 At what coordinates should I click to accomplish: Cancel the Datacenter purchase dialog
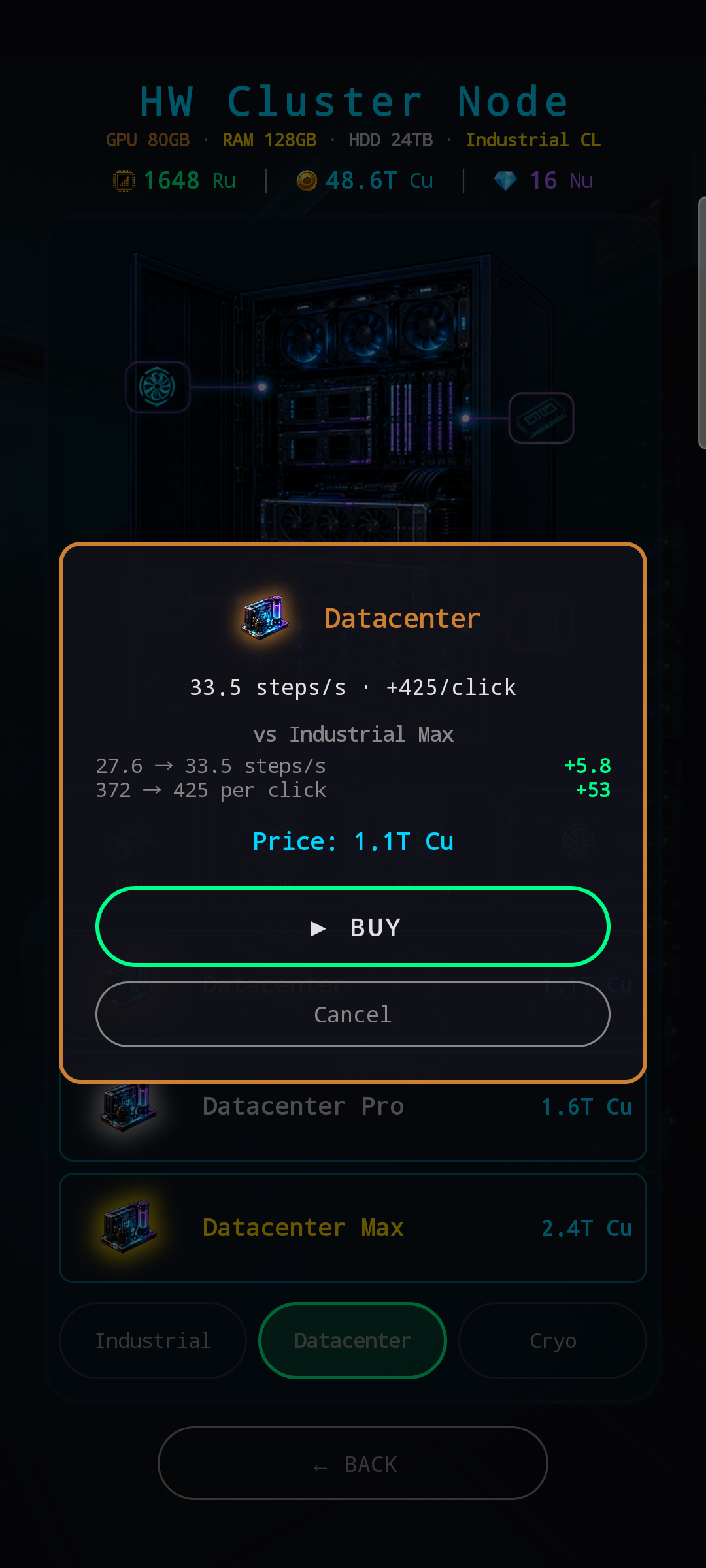coord(353,1014)
